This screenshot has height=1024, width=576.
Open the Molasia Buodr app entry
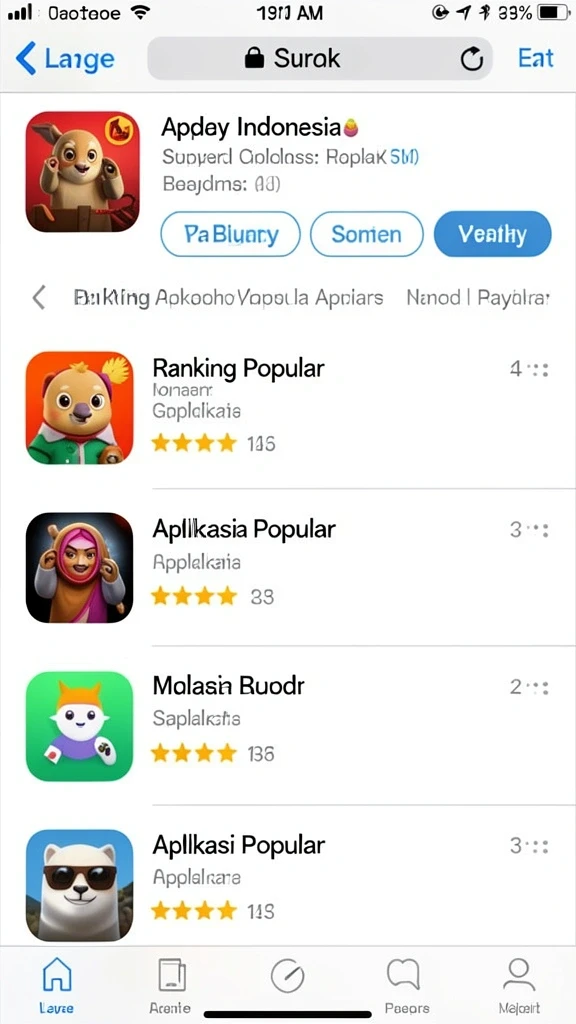coord(288,726)
